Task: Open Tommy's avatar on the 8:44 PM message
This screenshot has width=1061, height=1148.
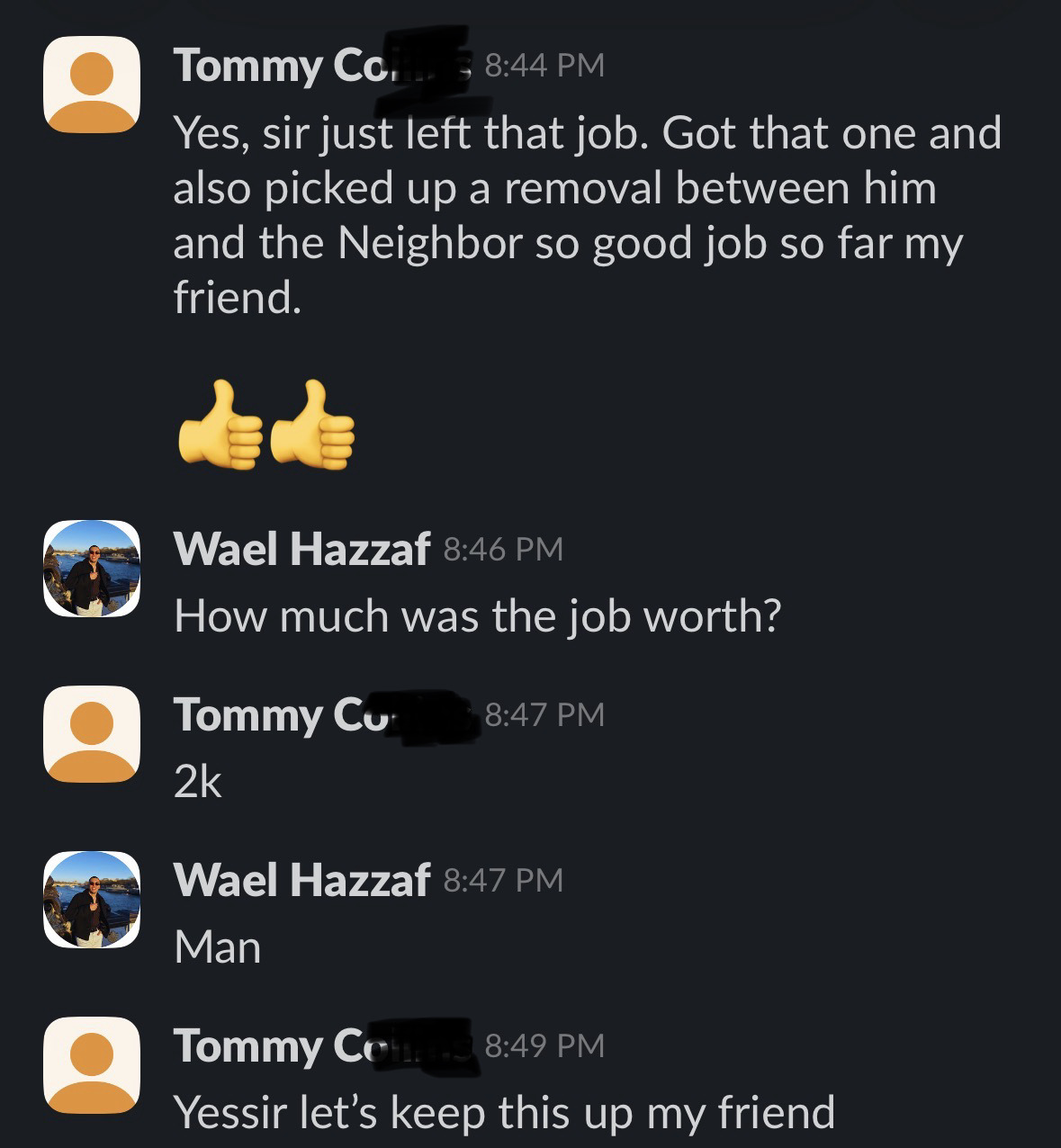Action: [x=92, y=85]
